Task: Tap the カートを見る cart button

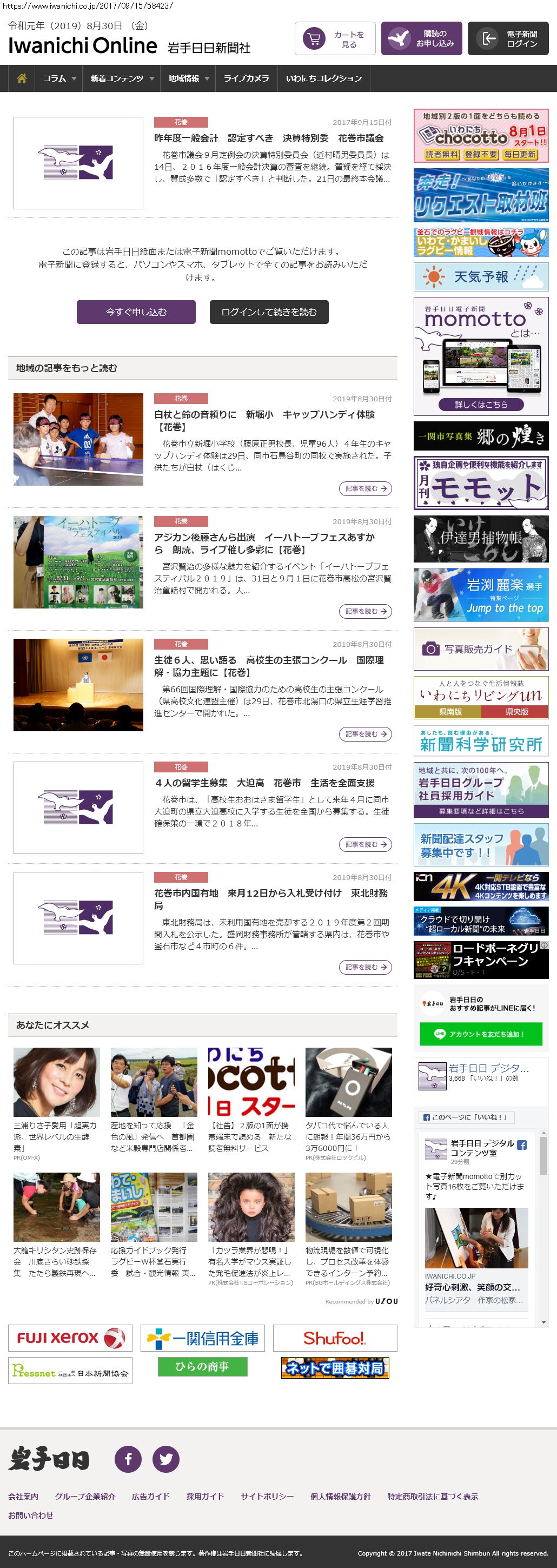Action: [x=335, y=39]
